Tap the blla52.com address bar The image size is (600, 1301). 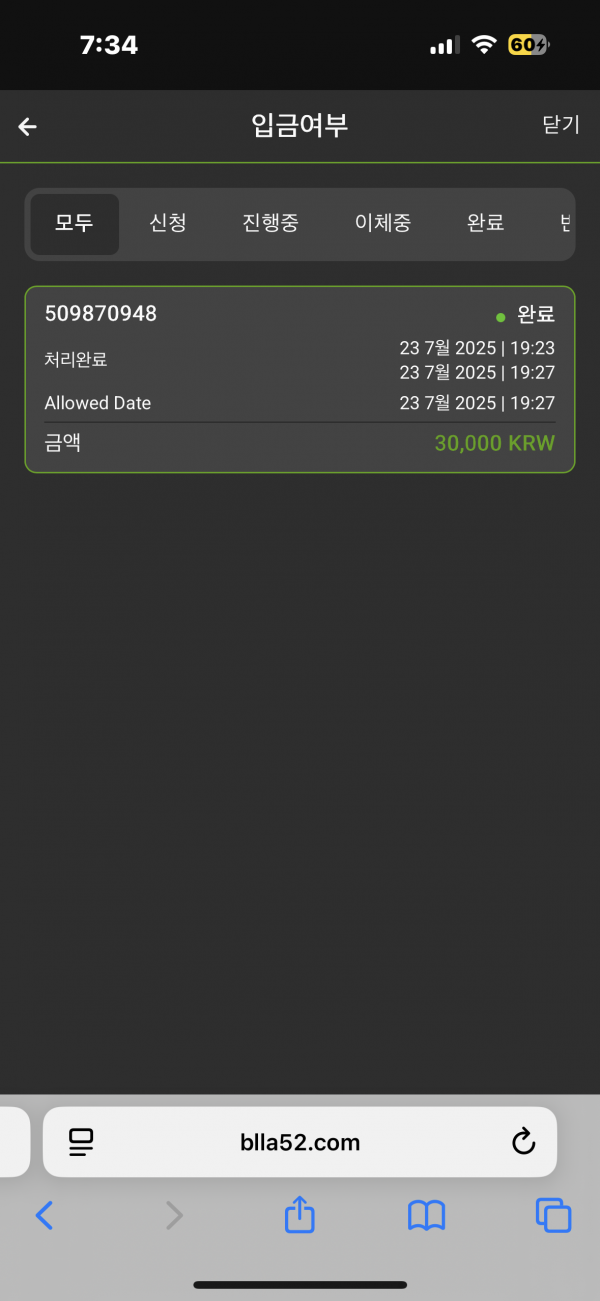pos(300,1142)
